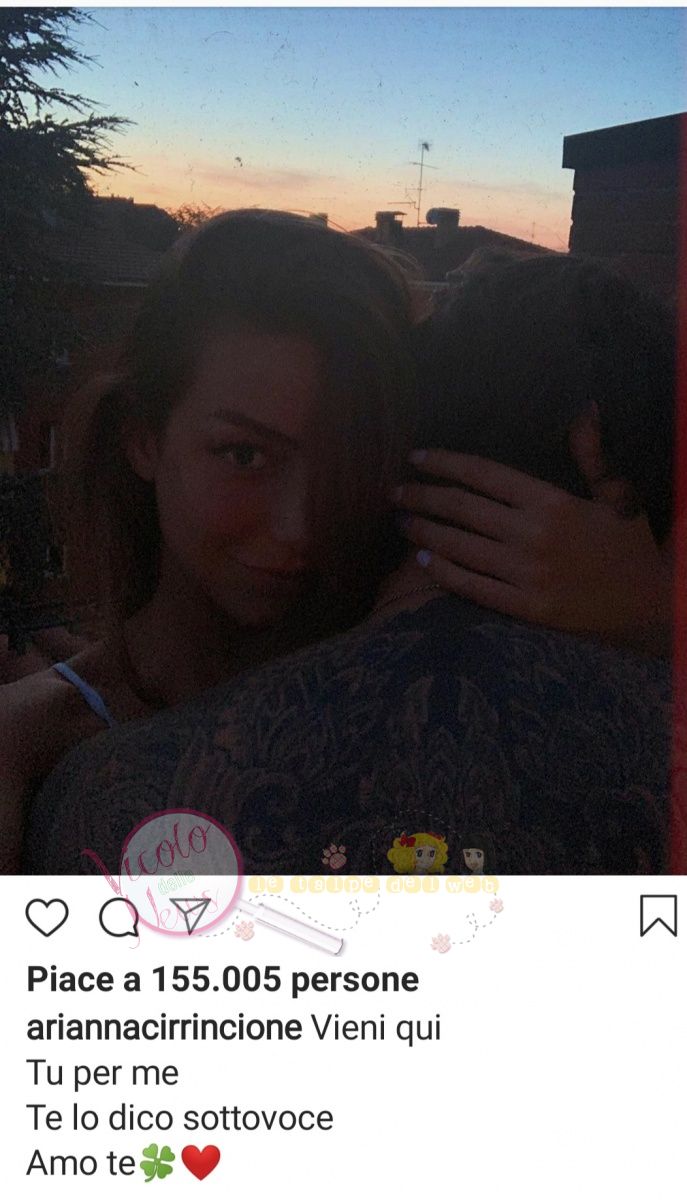Save the post with the bookmark icon
This screenshot has height=1200, width=687.
[x=657, y=915]
